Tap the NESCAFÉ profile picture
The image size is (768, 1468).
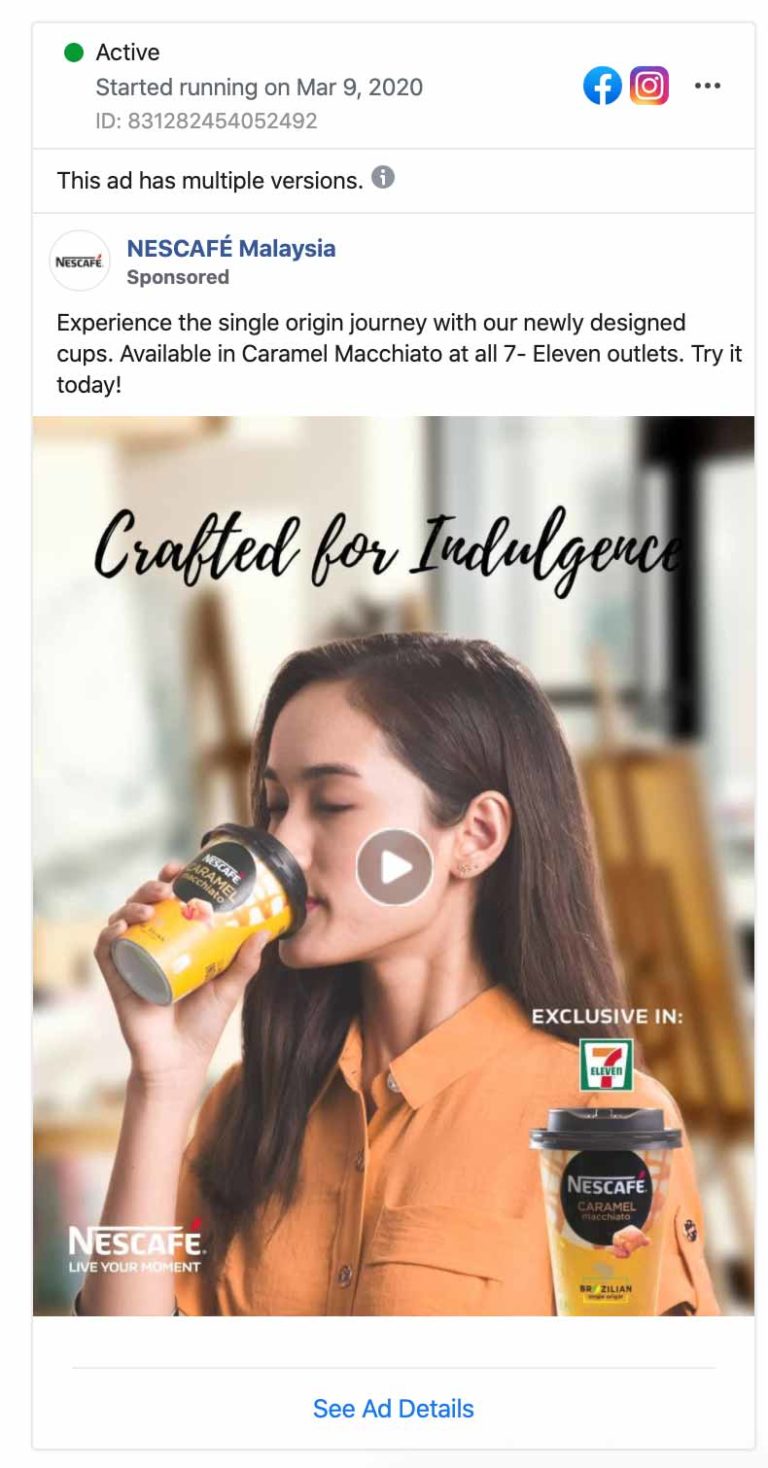click(x=79, y=261)
